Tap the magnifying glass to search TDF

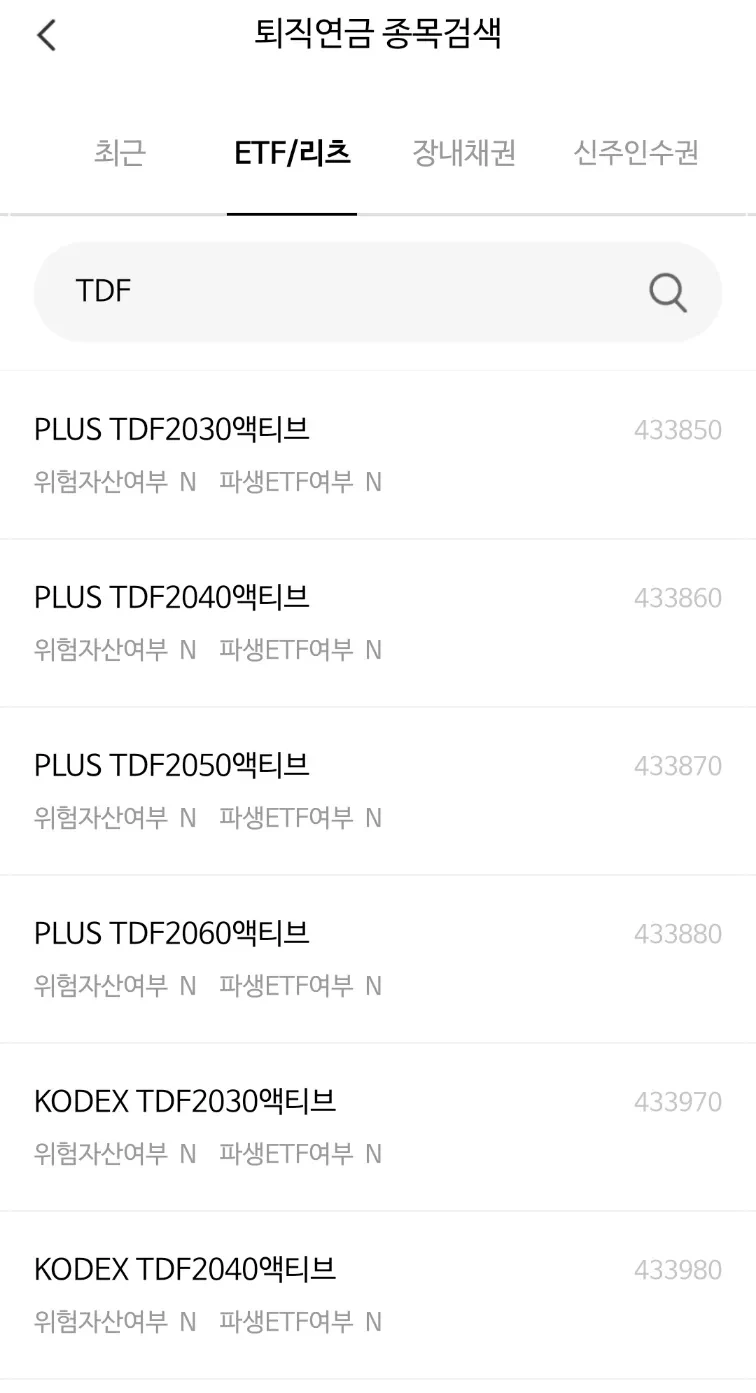[666, 292]
